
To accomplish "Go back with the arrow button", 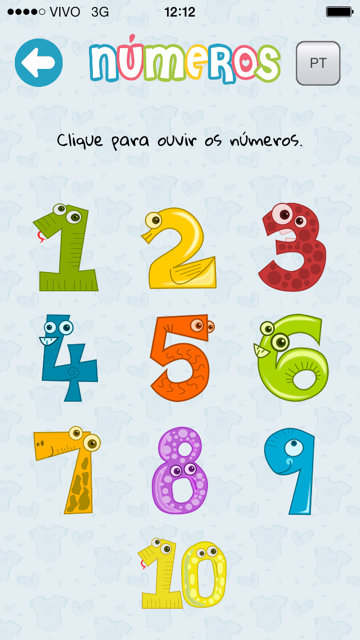I will [x=39, y=62].
